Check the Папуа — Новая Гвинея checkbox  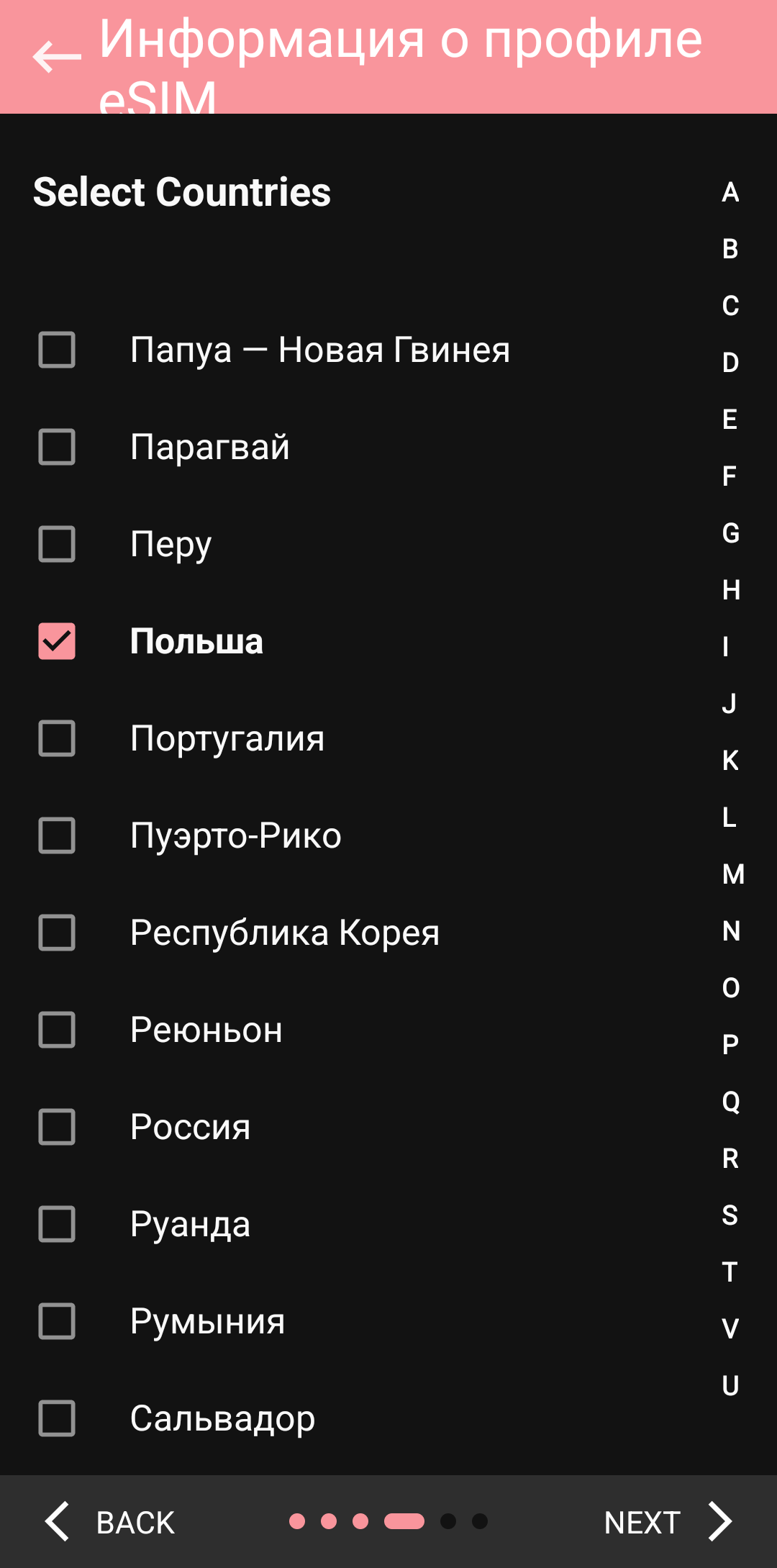click(x=57, y=350)
